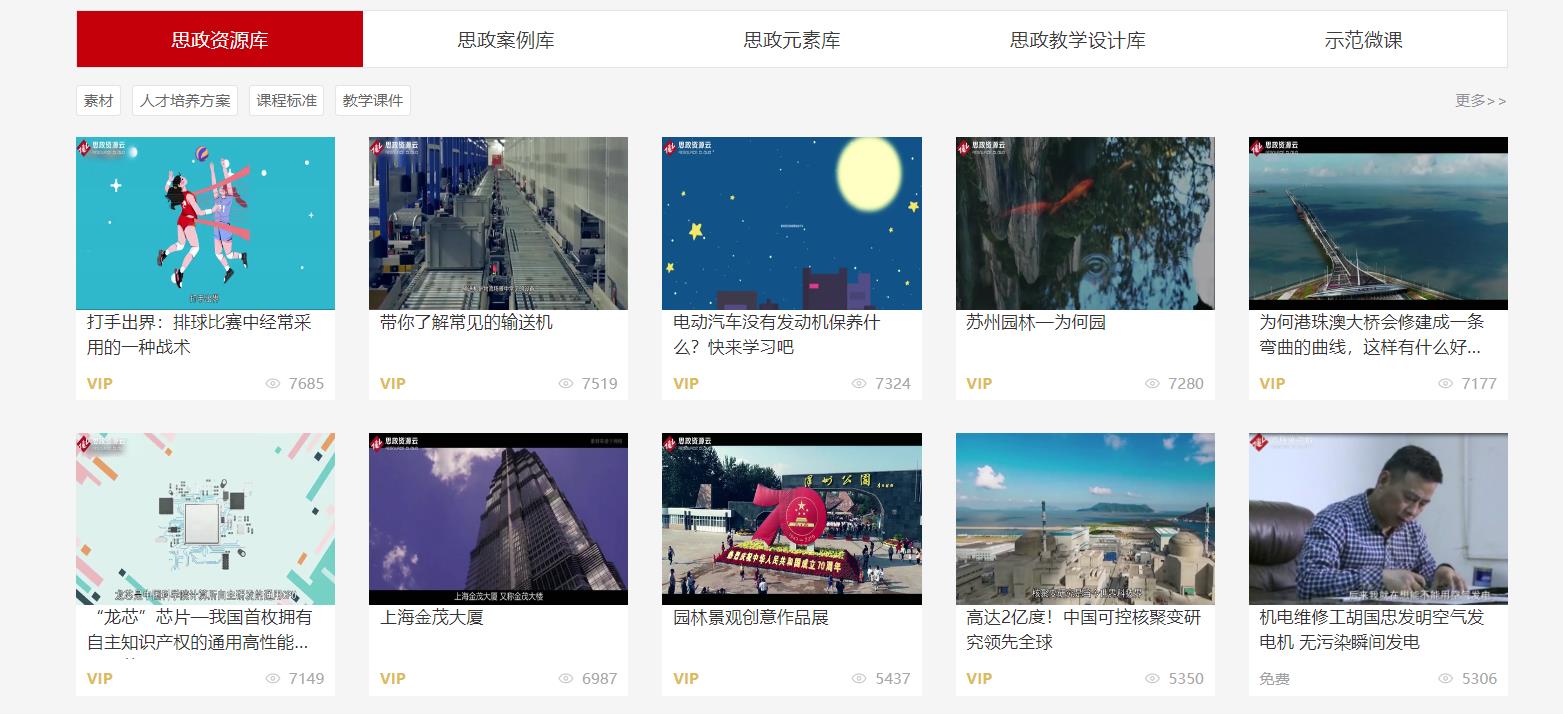
Task: Choose the 课程标准 filter chip
Action: coord(286,101)
